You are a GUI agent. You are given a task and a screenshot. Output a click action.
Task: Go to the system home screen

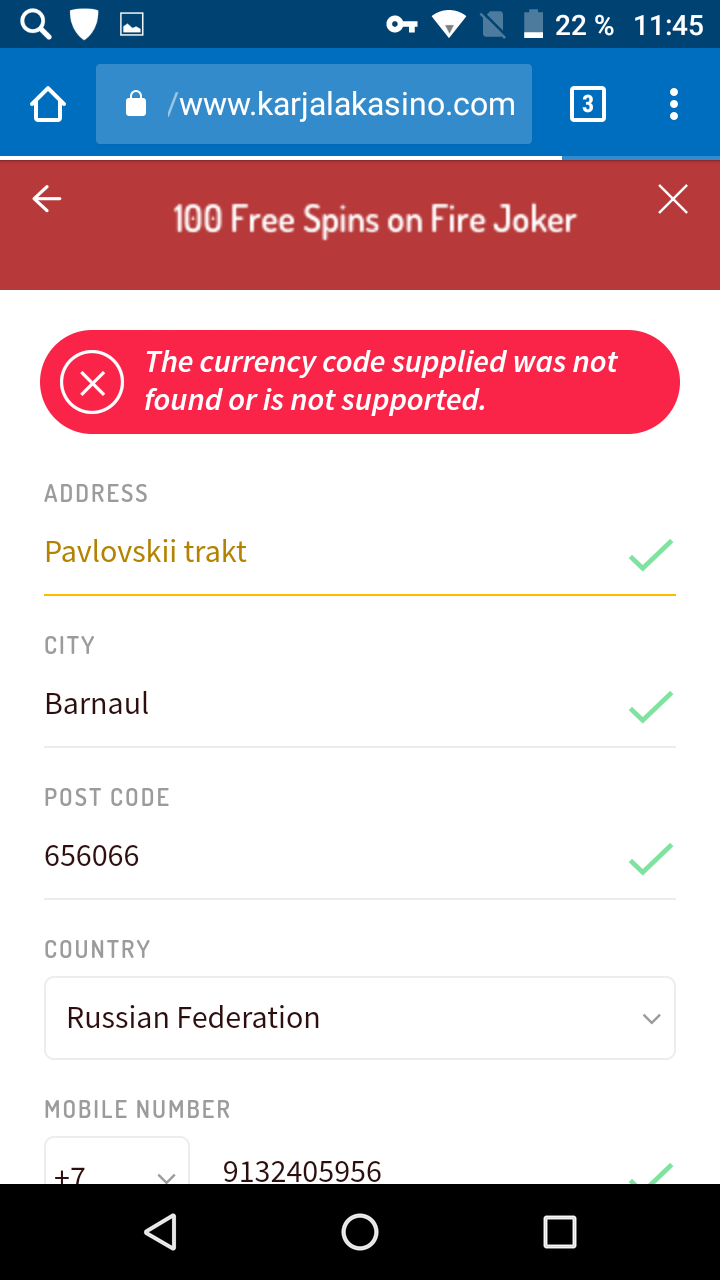click(x=360, y=1232)
